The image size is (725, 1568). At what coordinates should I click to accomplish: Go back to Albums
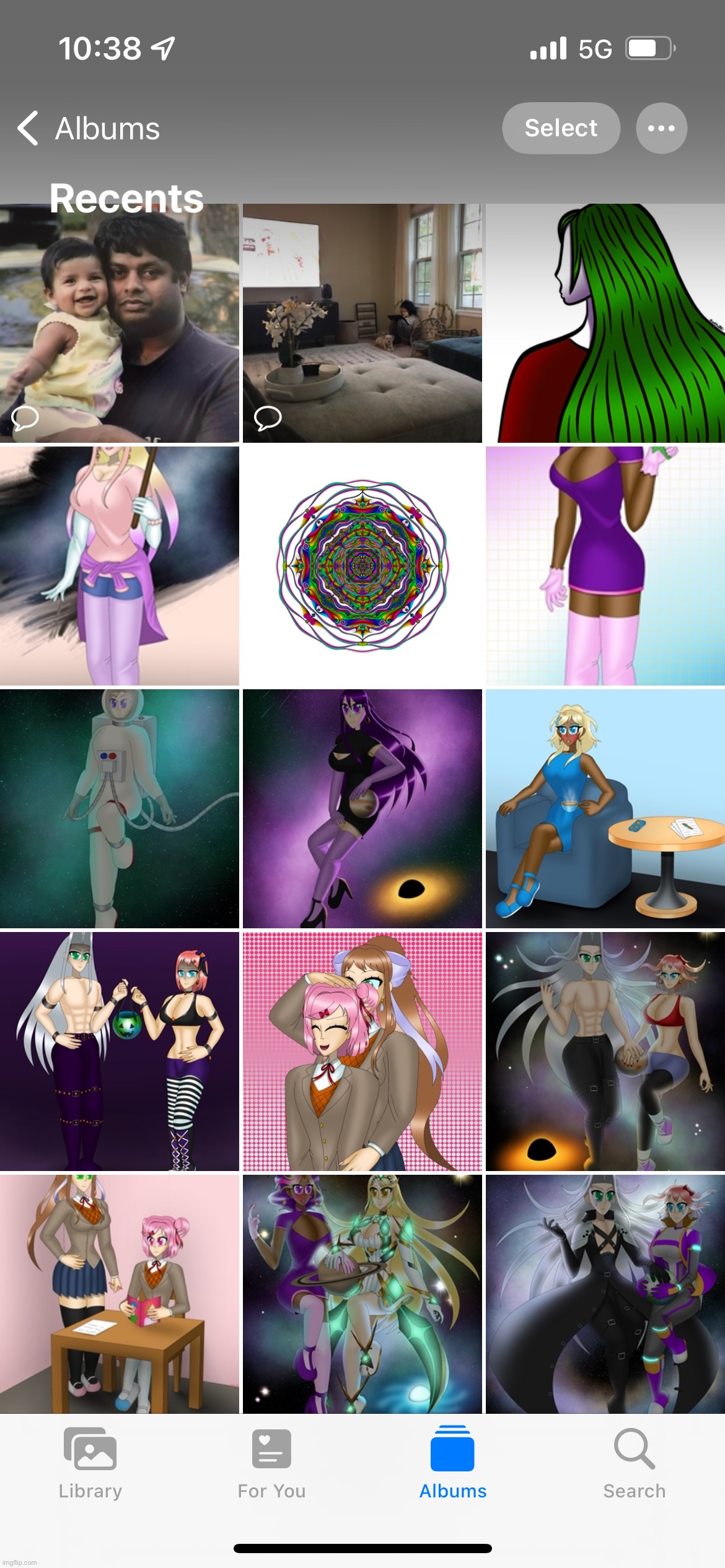(x=90, y=129)
